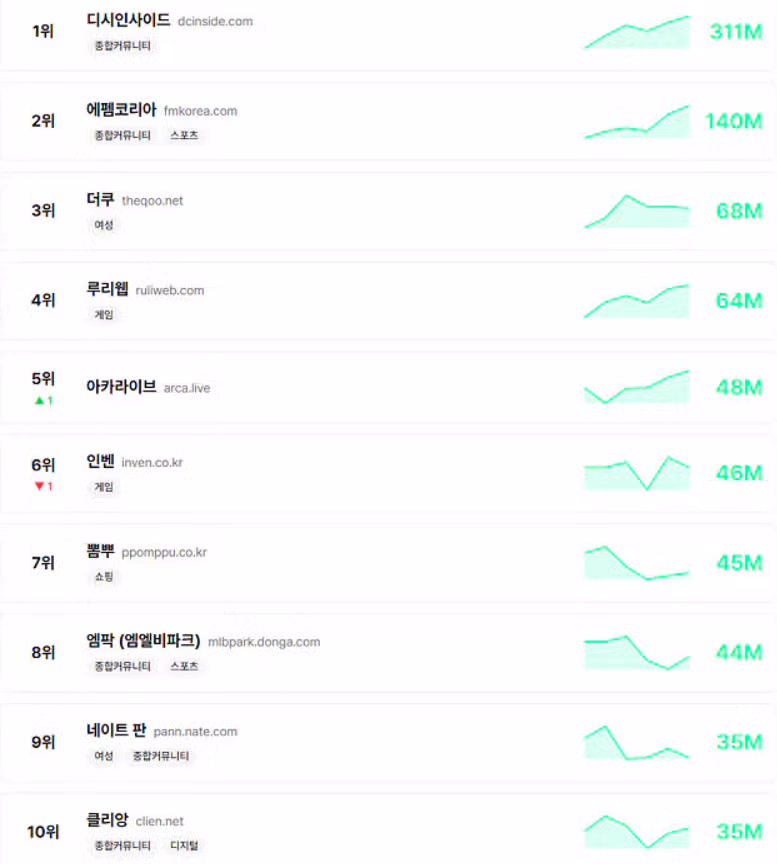
Task: View the 엠팍 (엠엘비파크) entry
Action: (144, 641)
